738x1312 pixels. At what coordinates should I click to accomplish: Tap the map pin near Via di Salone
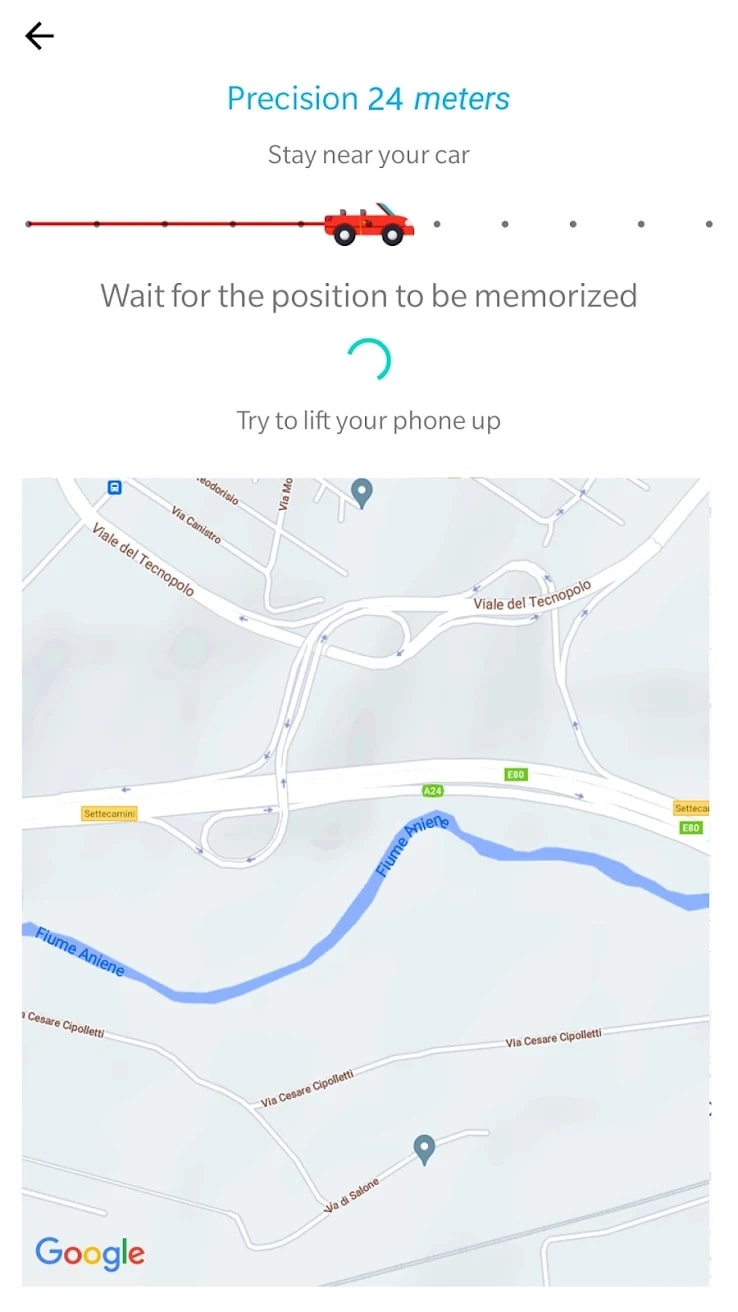pyautogui.click(x=425, y=1150)
